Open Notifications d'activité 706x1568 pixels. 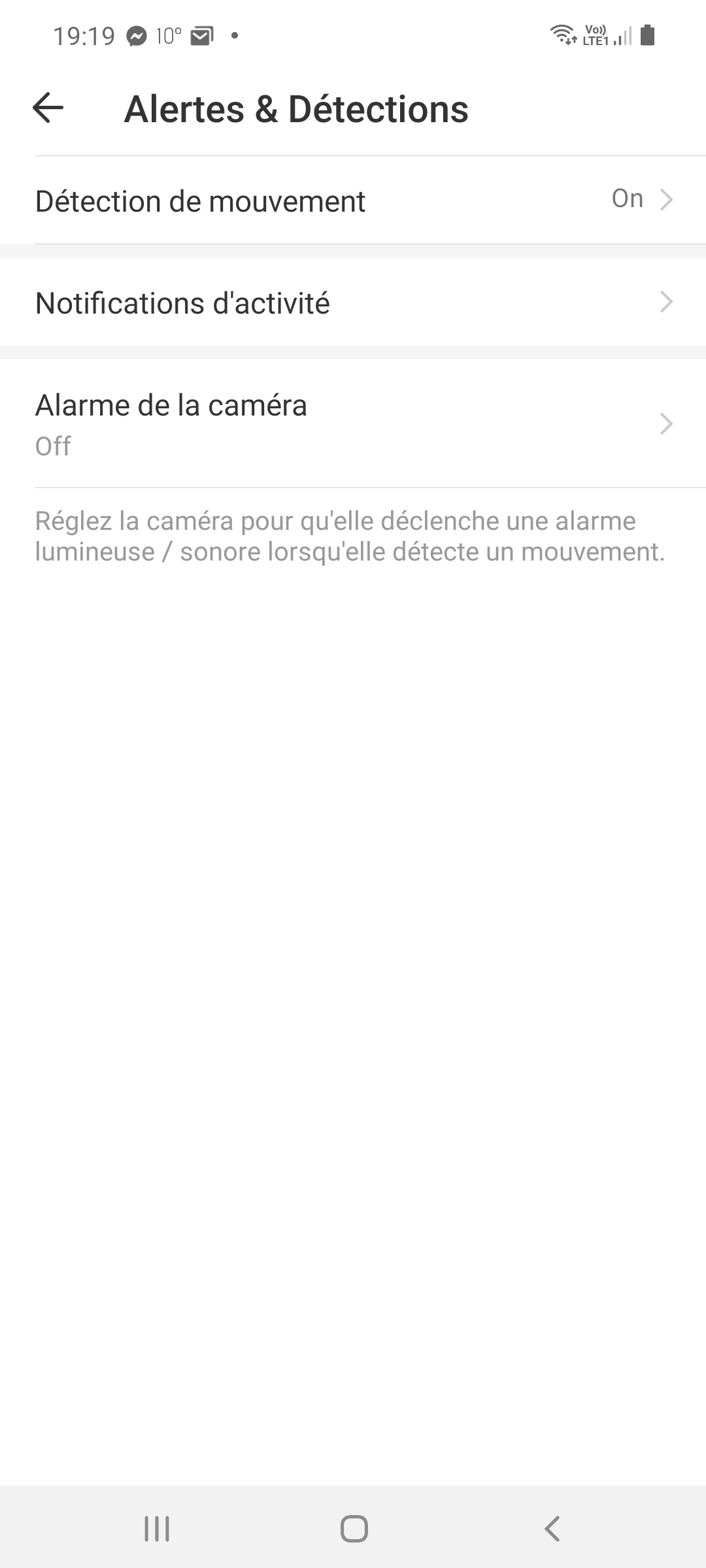[353, 302]
